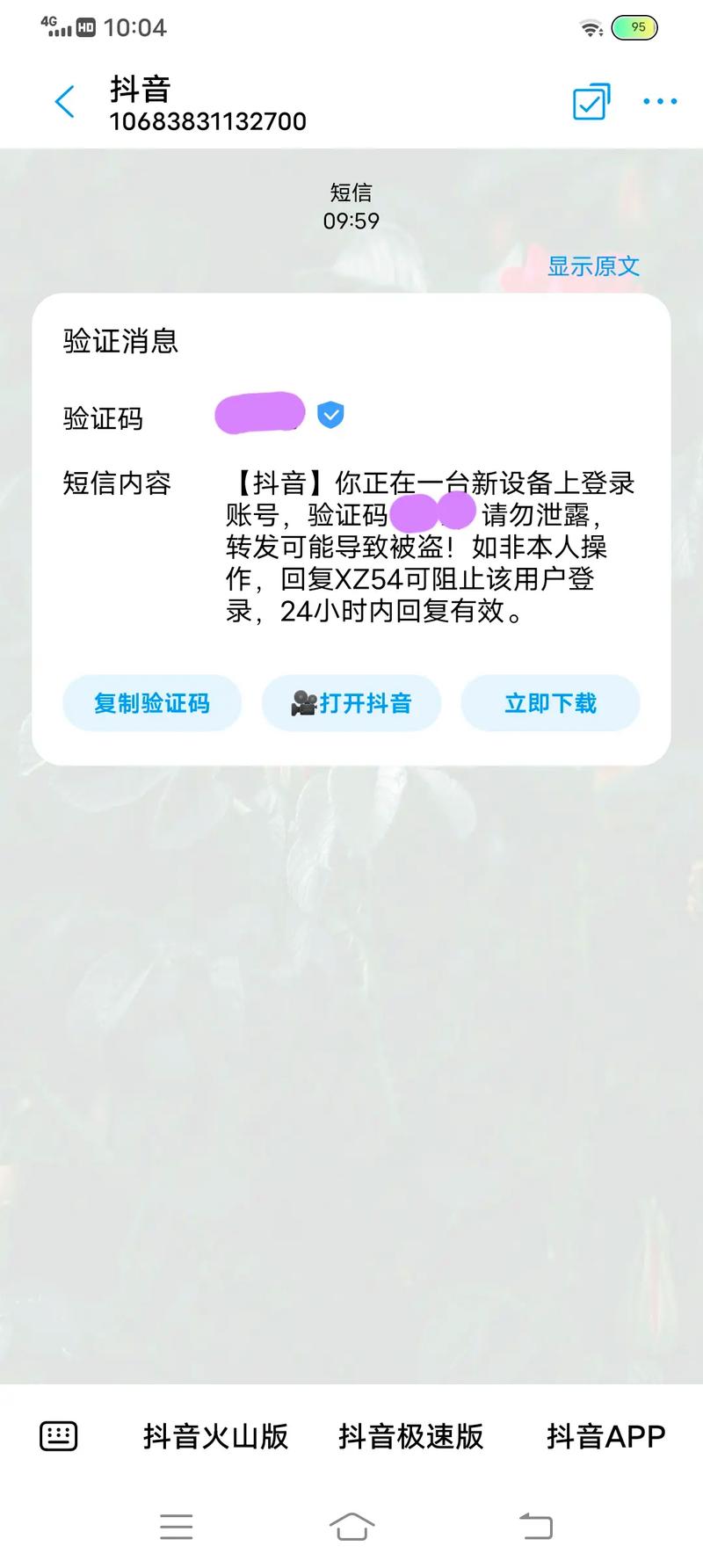The width and height of the screenshot is (703, 1568).
Task: Open the 抖音火山版 menu item
Action: click(x=216, y=1436)
